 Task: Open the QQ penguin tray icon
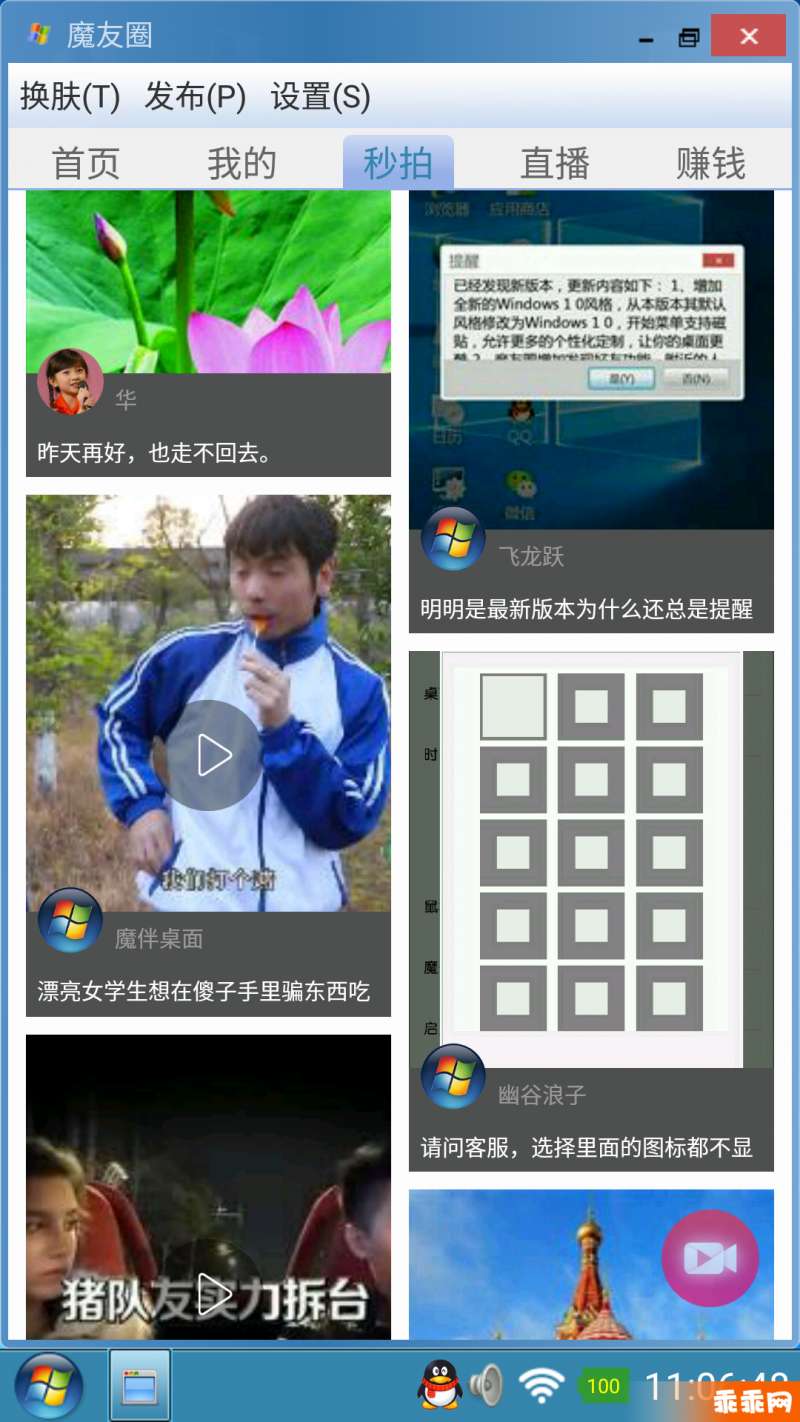[439, 1385]
